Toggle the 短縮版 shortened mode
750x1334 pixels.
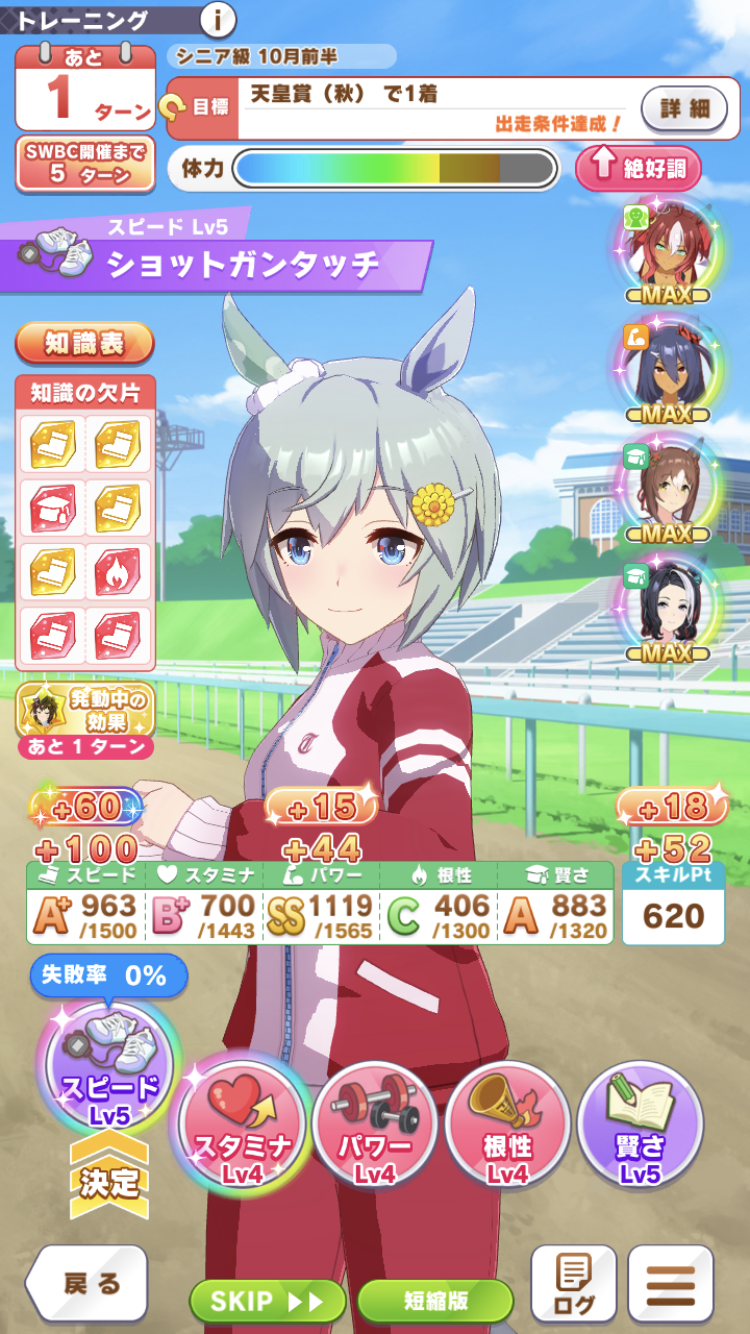tap(435, 1301)
